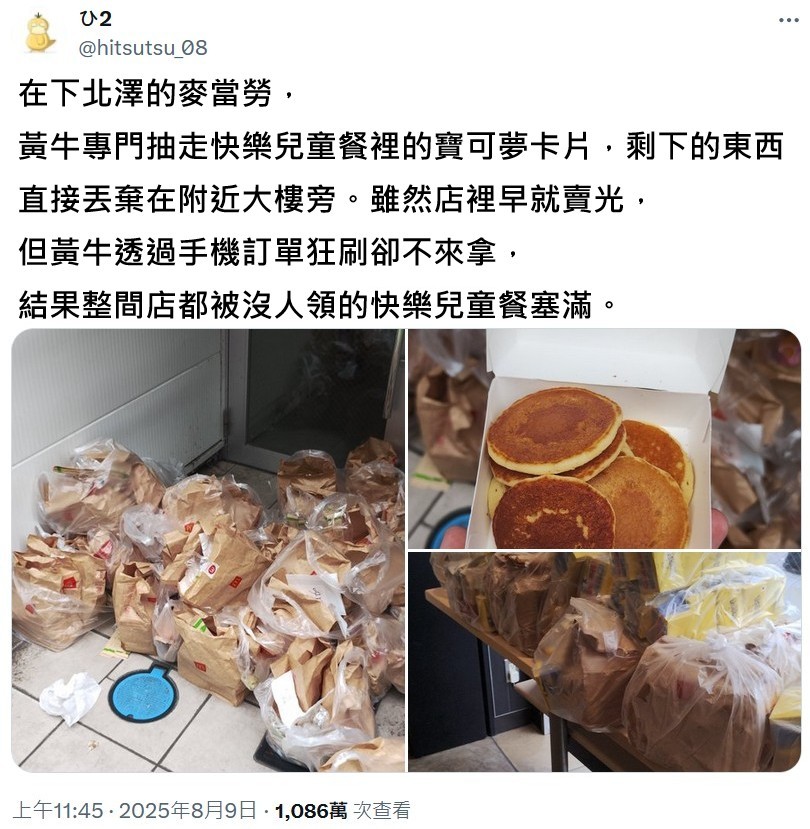Open the ひ2 profile avatar
Screen dimensions: 810x829
(x=40, y=33)
